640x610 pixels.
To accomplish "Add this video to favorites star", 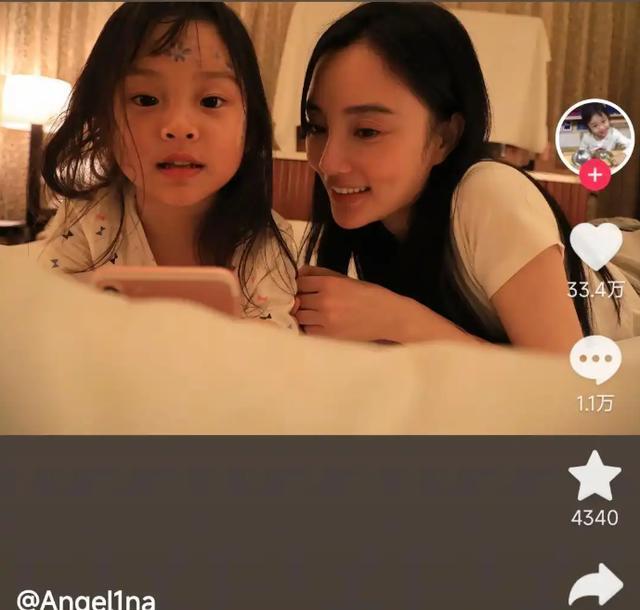I will click(x=595, y=477).
